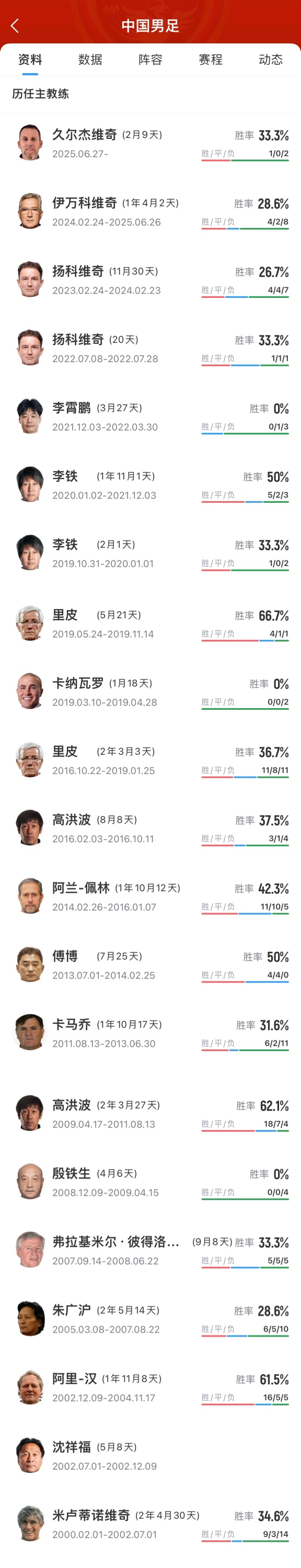Open 卡纳瓦罗's coach entry
Image resolution: width=301 pixels, height=1568 pixels.
tap(150, 691)
